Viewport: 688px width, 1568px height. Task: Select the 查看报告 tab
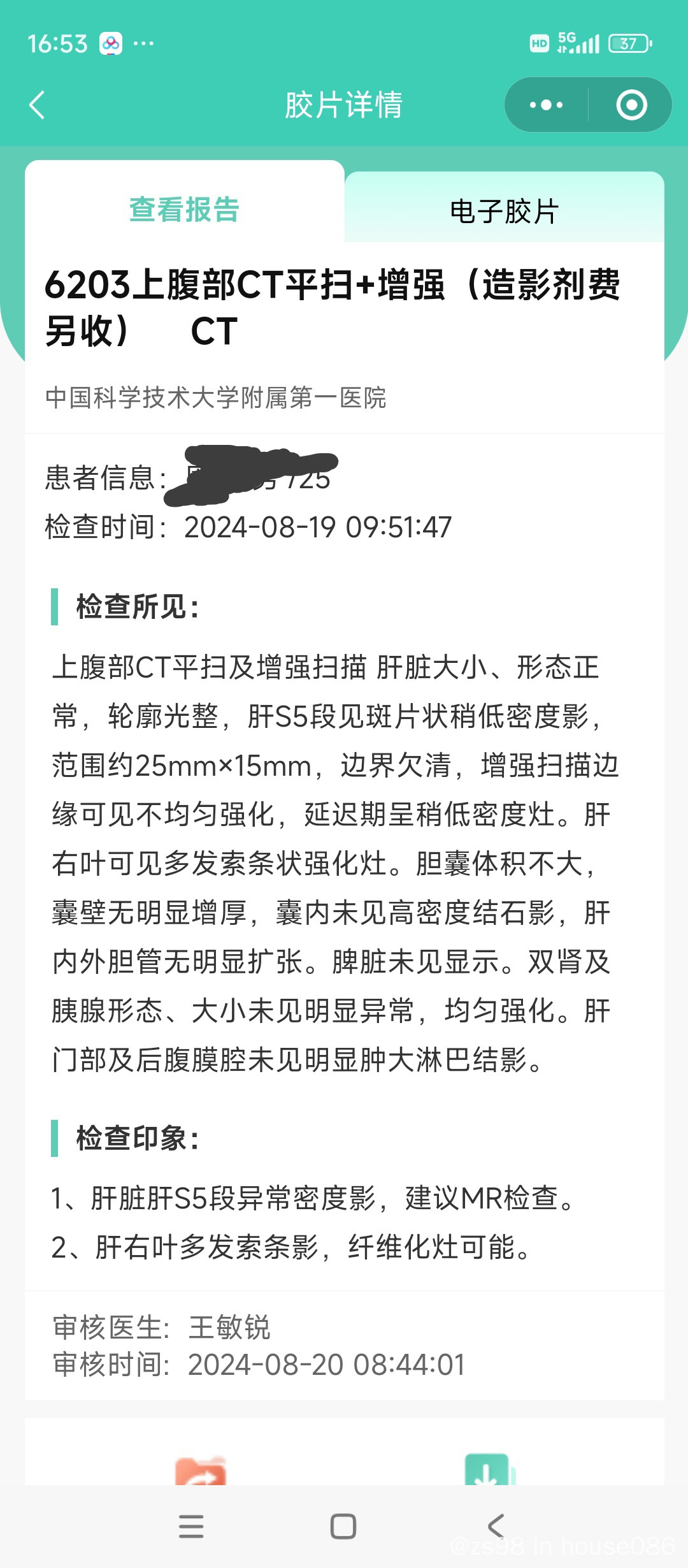[184, 209]
